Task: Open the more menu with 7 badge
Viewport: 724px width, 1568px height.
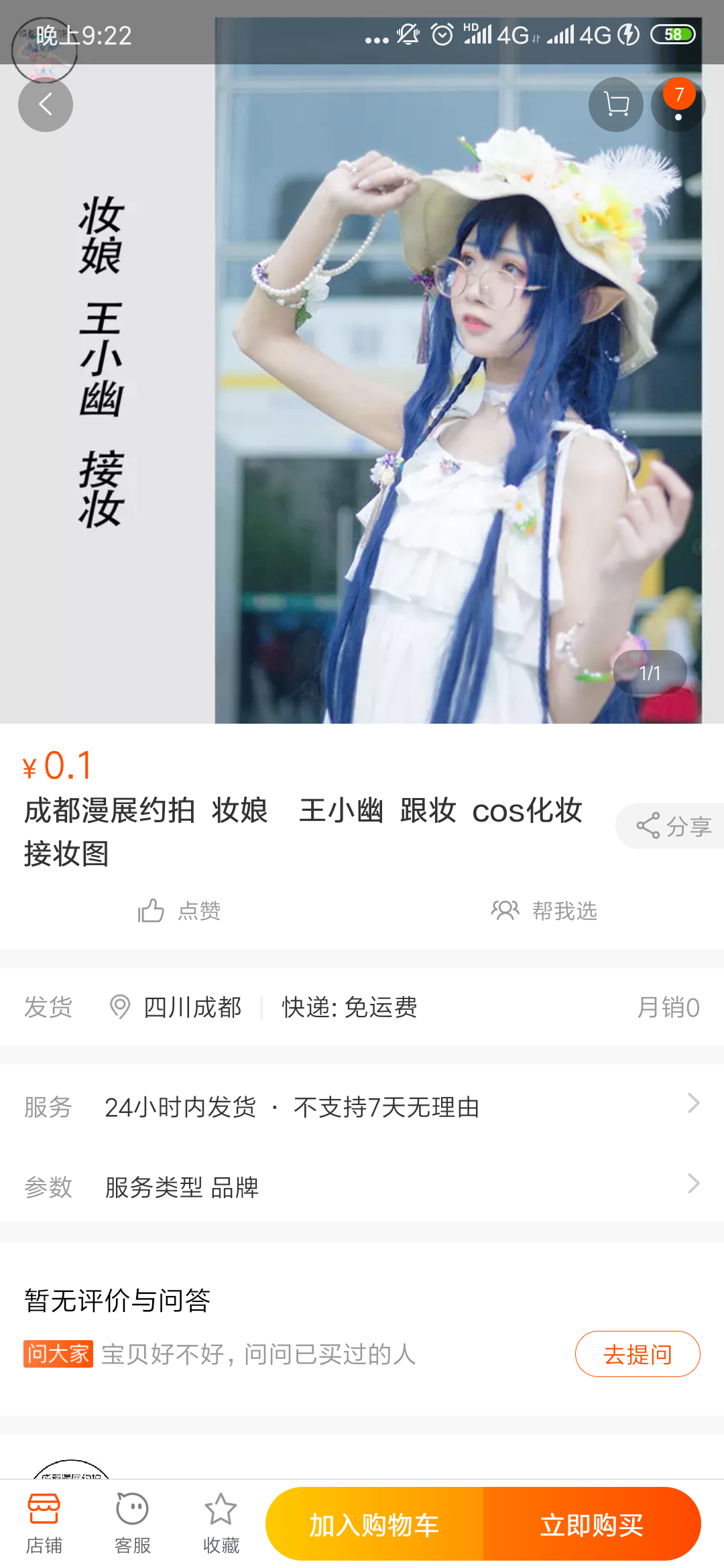Action: 678,105
